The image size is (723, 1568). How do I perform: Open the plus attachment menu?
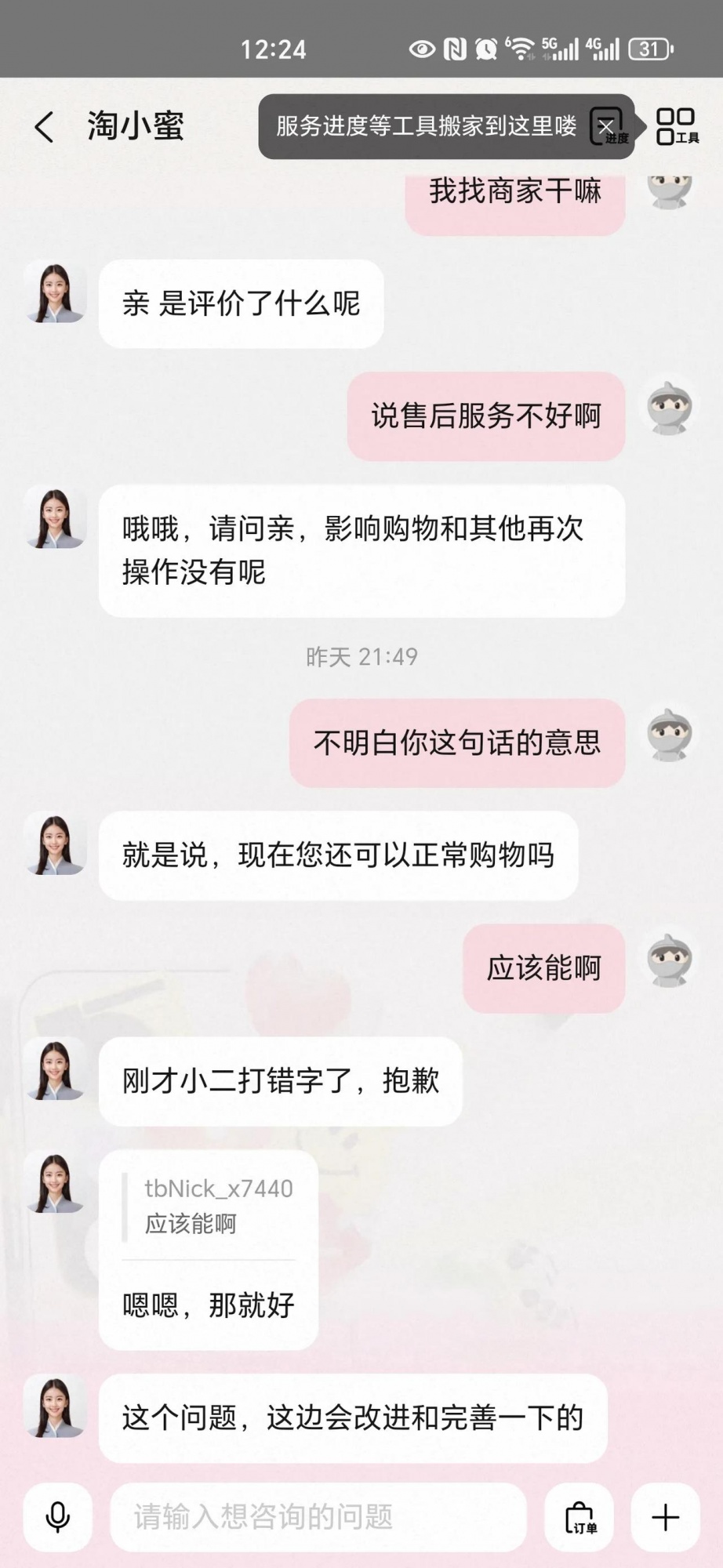pyautogui.click(x=665, y=1517)
